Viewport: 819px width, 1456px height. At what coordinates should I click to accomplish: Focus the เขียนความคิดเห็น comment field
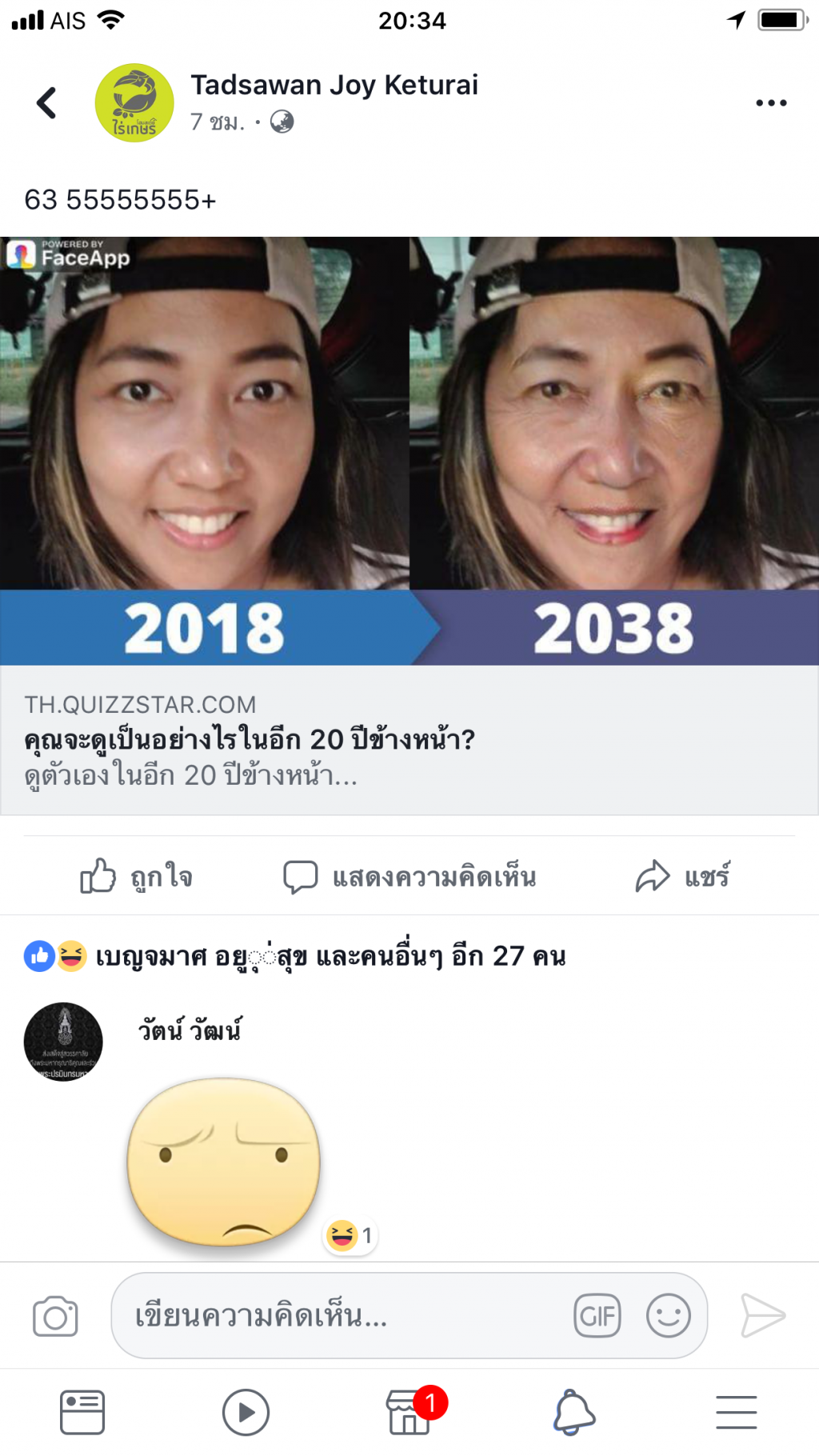[x=336, y=1316]
